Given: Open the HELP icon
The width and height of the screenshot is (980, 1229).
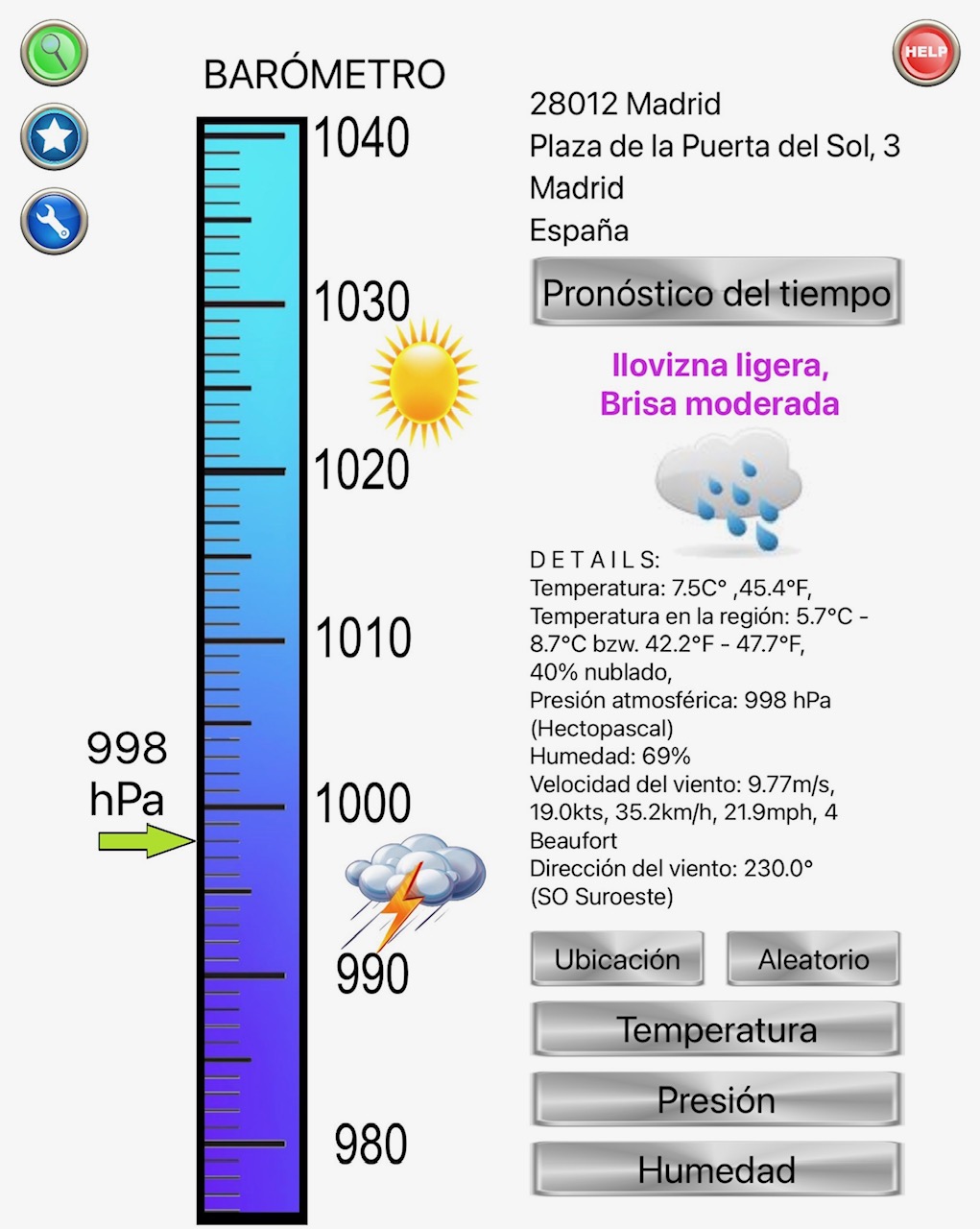Looking at the screenshot, I should [x=925, y=55].
